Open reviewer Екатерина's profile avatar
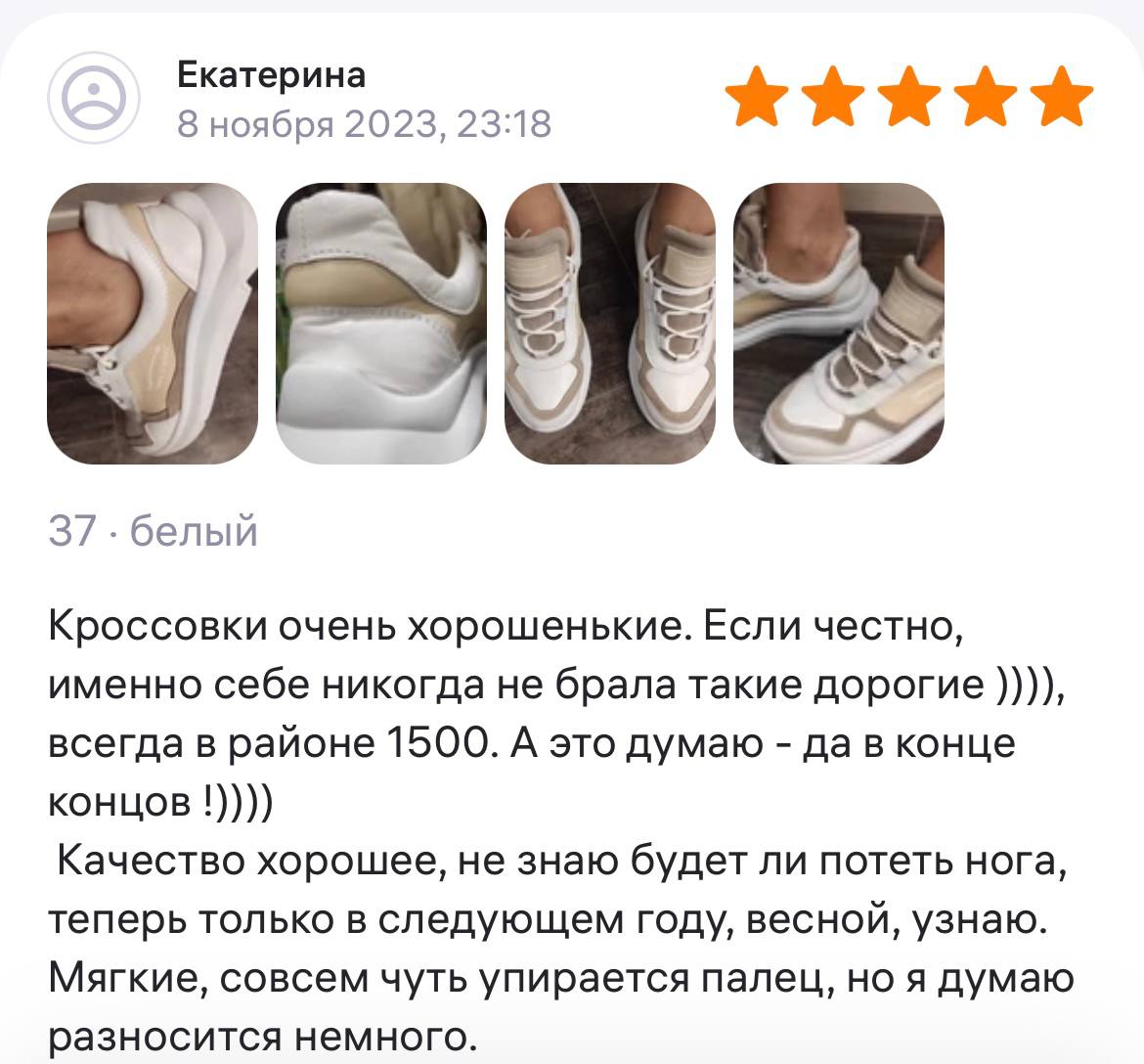 click(x=95, y=97)
